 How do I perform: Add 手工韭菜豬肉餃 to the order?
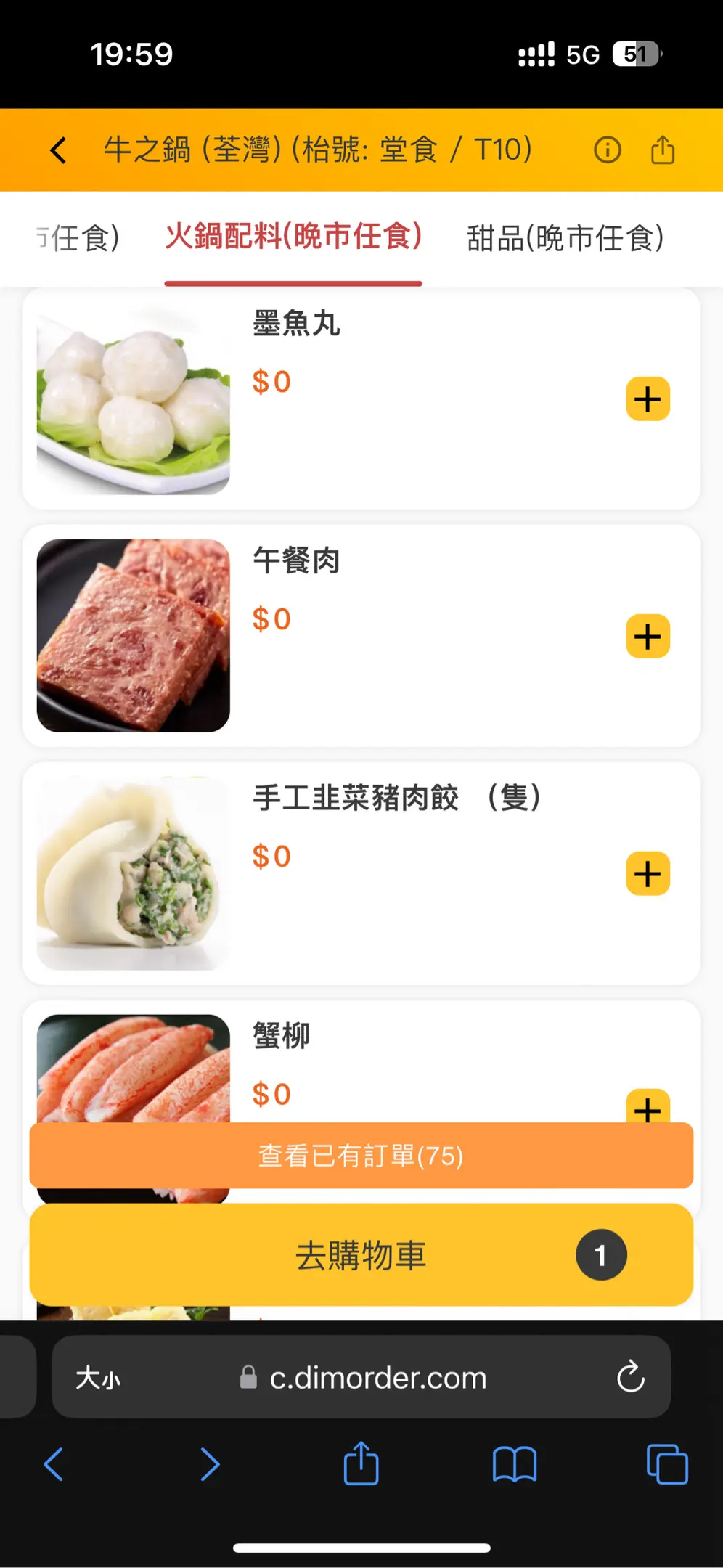(648, 874)
